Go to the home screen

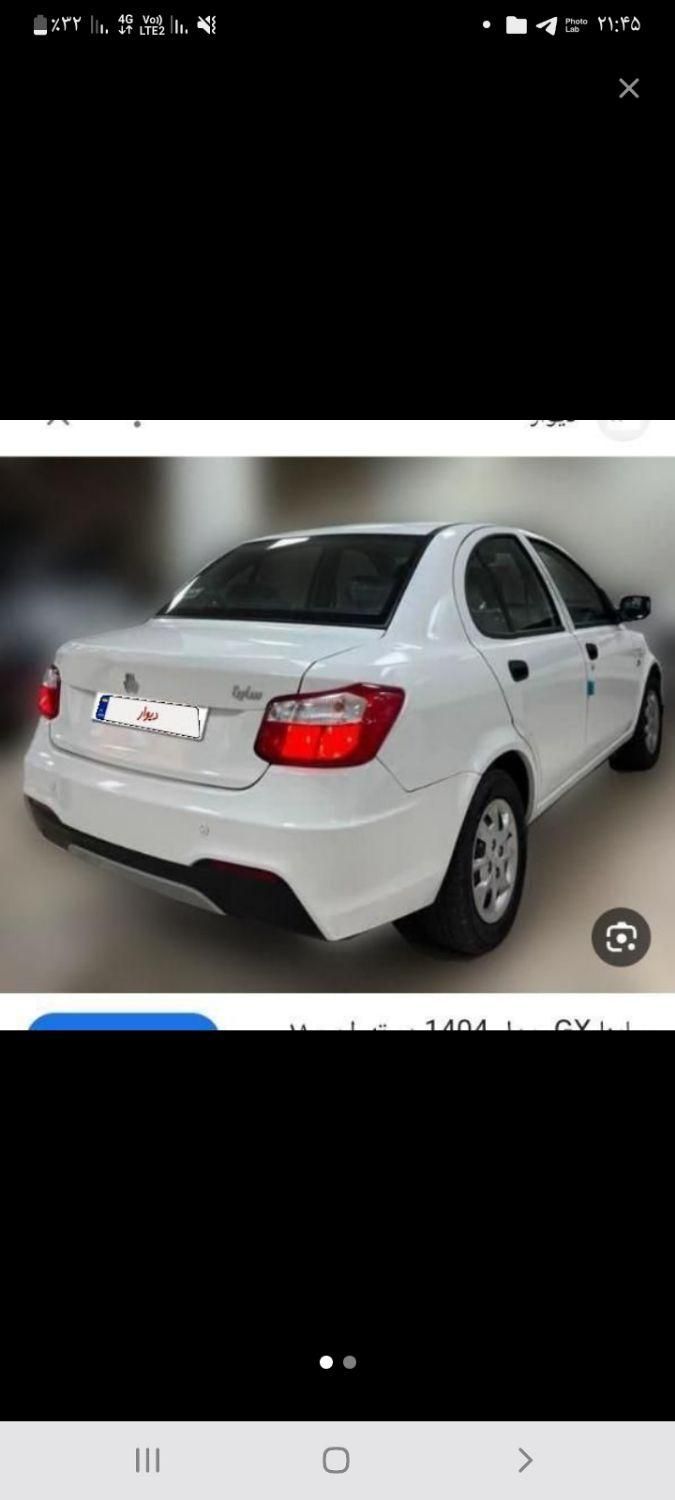tap(336, 1460)
